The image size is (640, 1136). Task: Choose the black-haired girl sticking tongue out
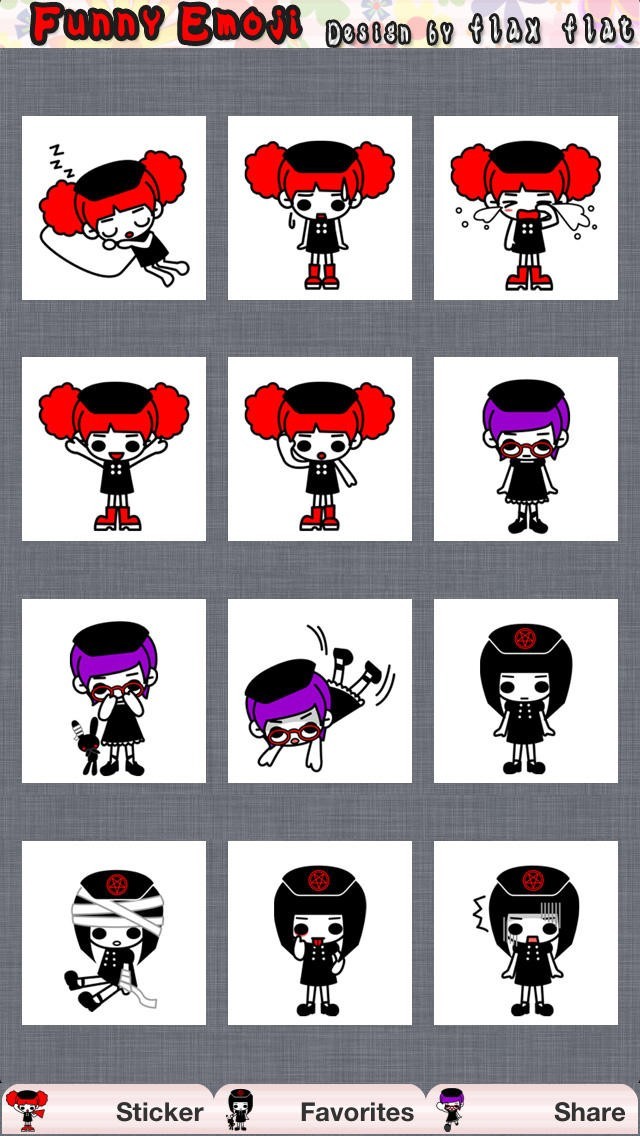pyautogui.click(x=320, y=933)
